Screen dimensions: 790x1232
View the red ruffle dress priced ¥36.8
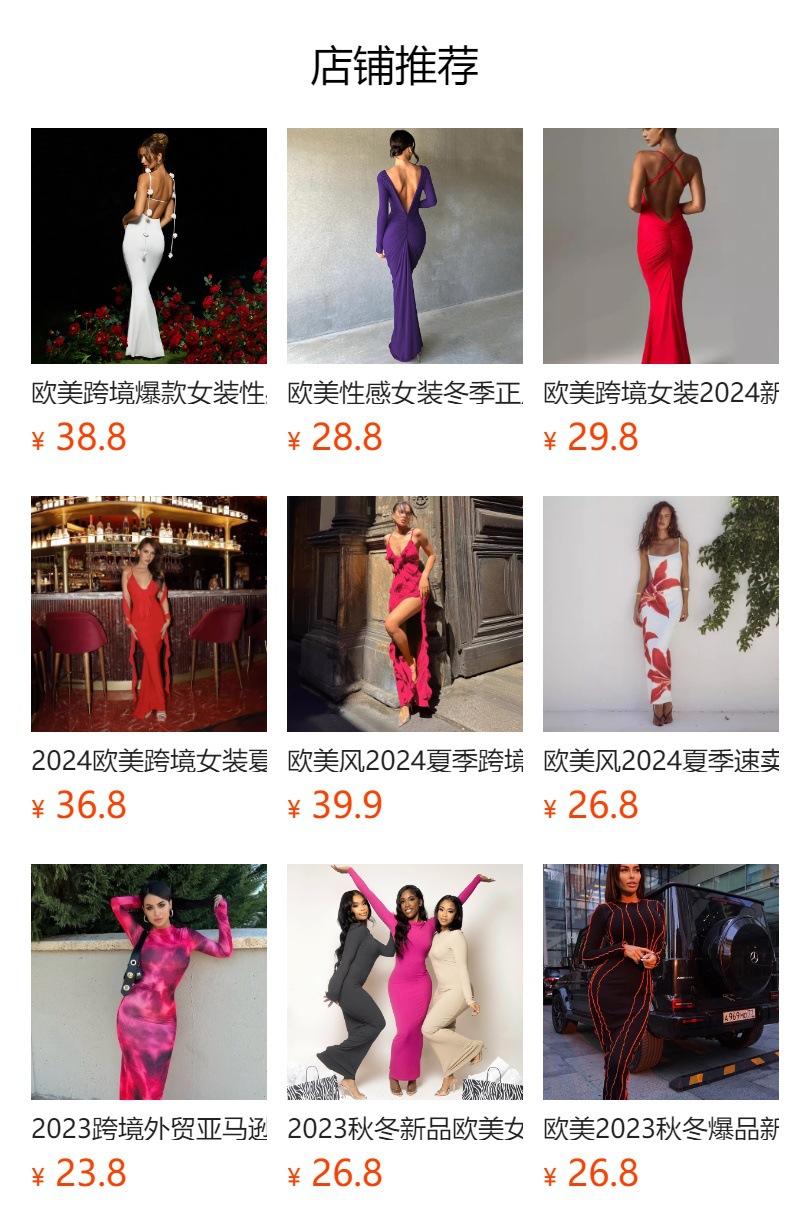click(x=149, y=614)
